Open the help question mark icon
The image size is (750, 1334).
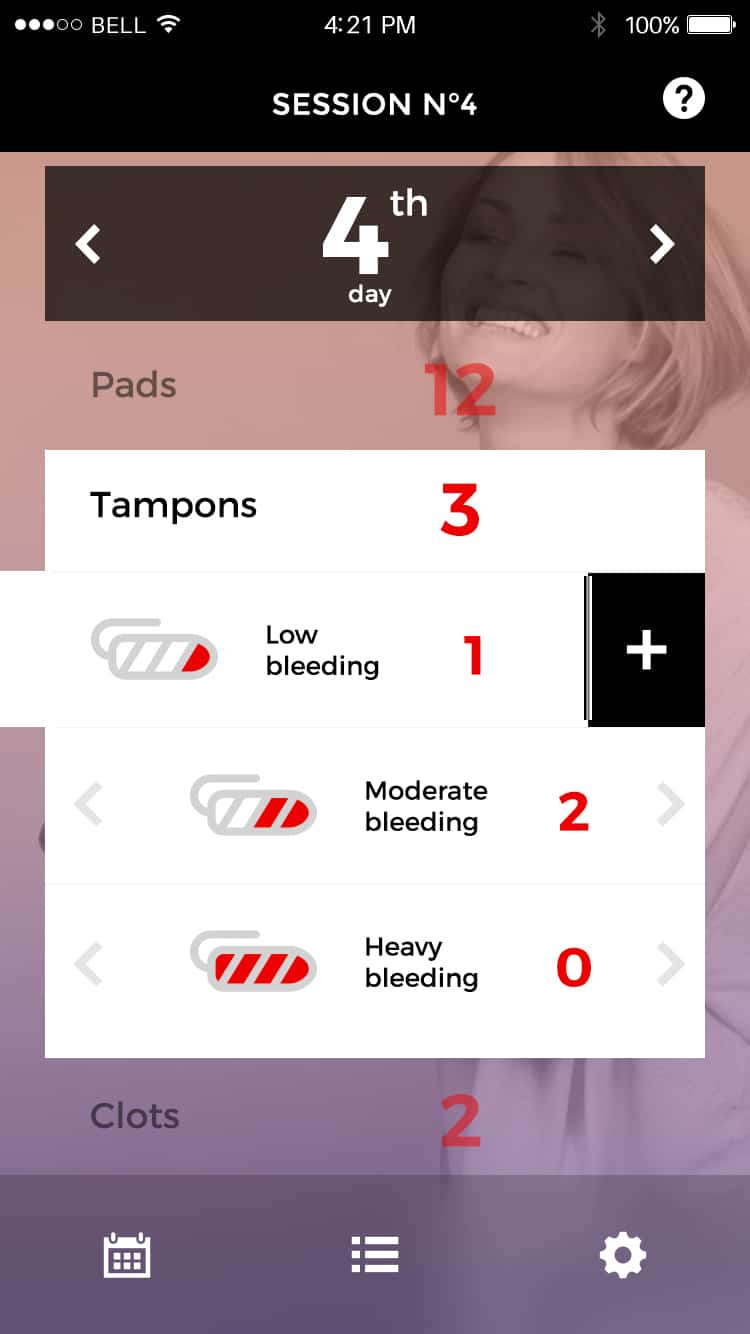(x=684, y=99)
